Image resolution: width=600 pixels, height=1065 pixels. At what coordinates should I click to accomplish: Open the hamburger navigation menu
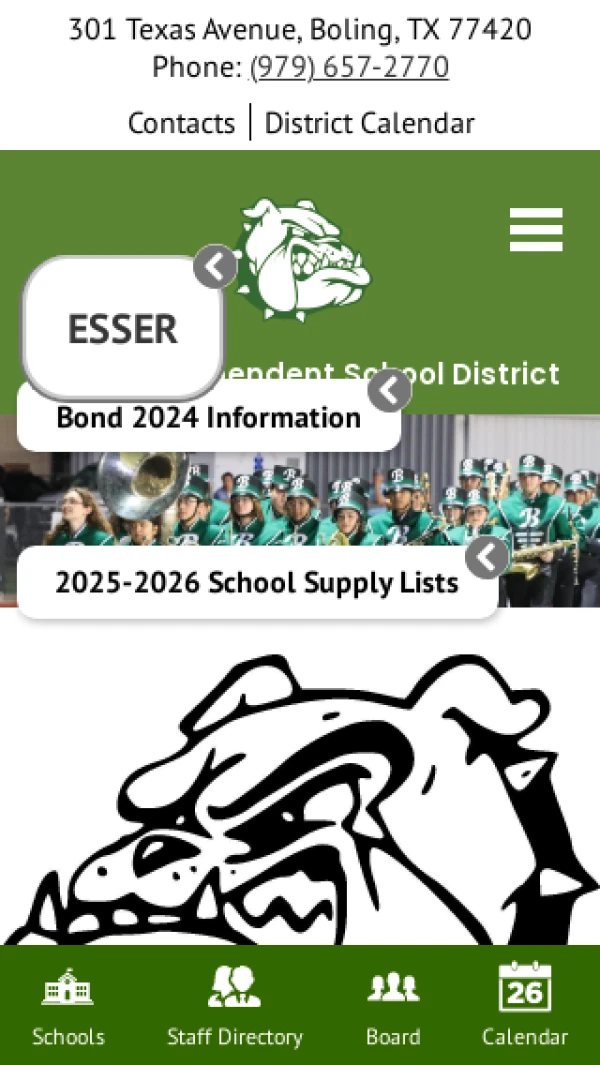pos(536,230)
